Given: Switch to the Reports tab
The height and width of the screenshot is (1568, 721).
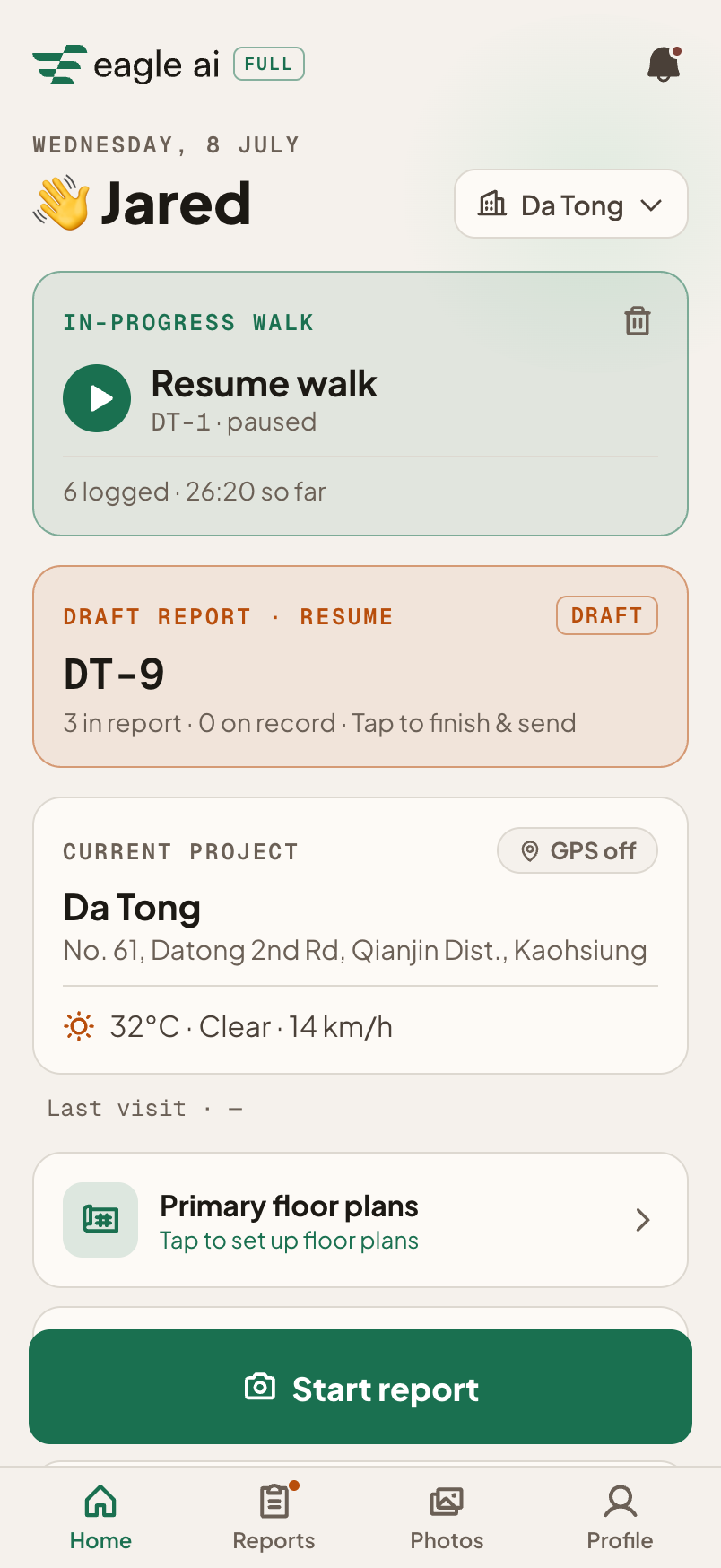Looking at the screenshot, I should click(274, 1517).
